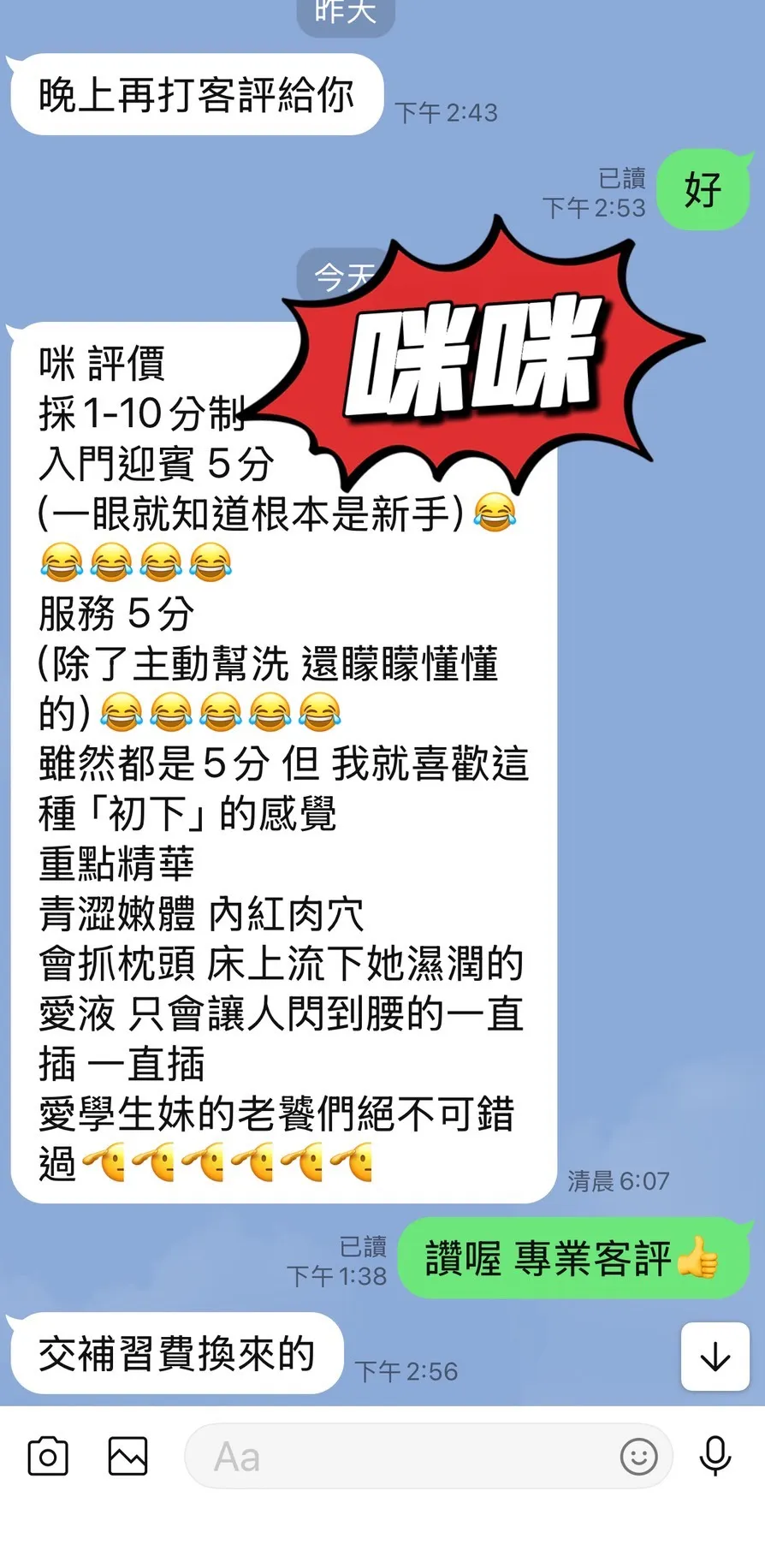This screenshot has height=1568, width=765.
Task: Open the photo gallery picker
Action: point(127,1456)
